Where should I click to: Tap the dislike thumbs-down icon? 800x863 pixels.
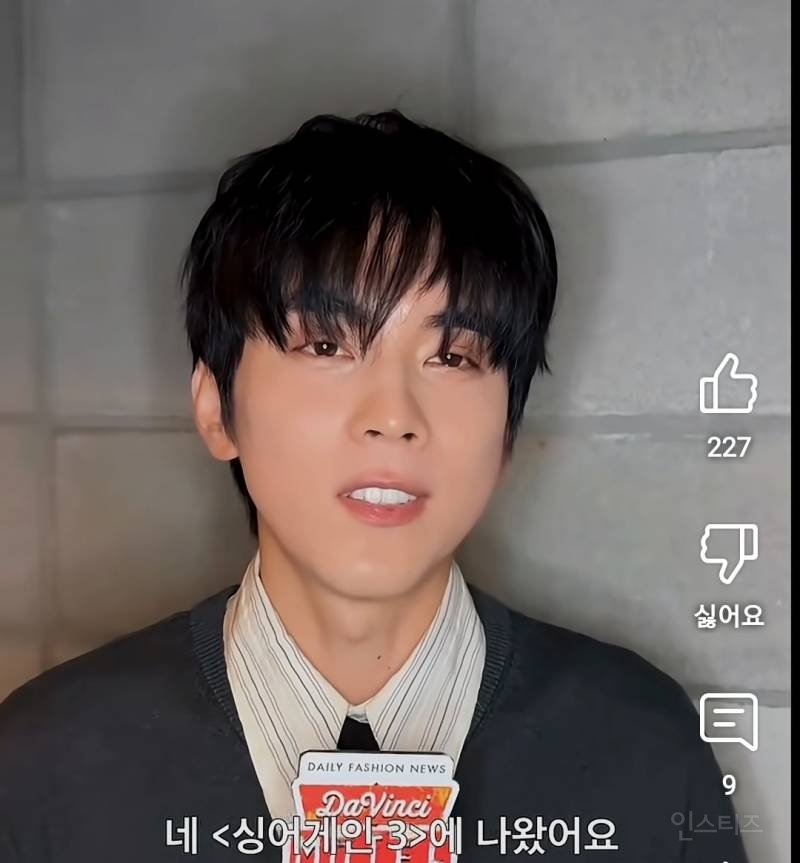(728, 553)
